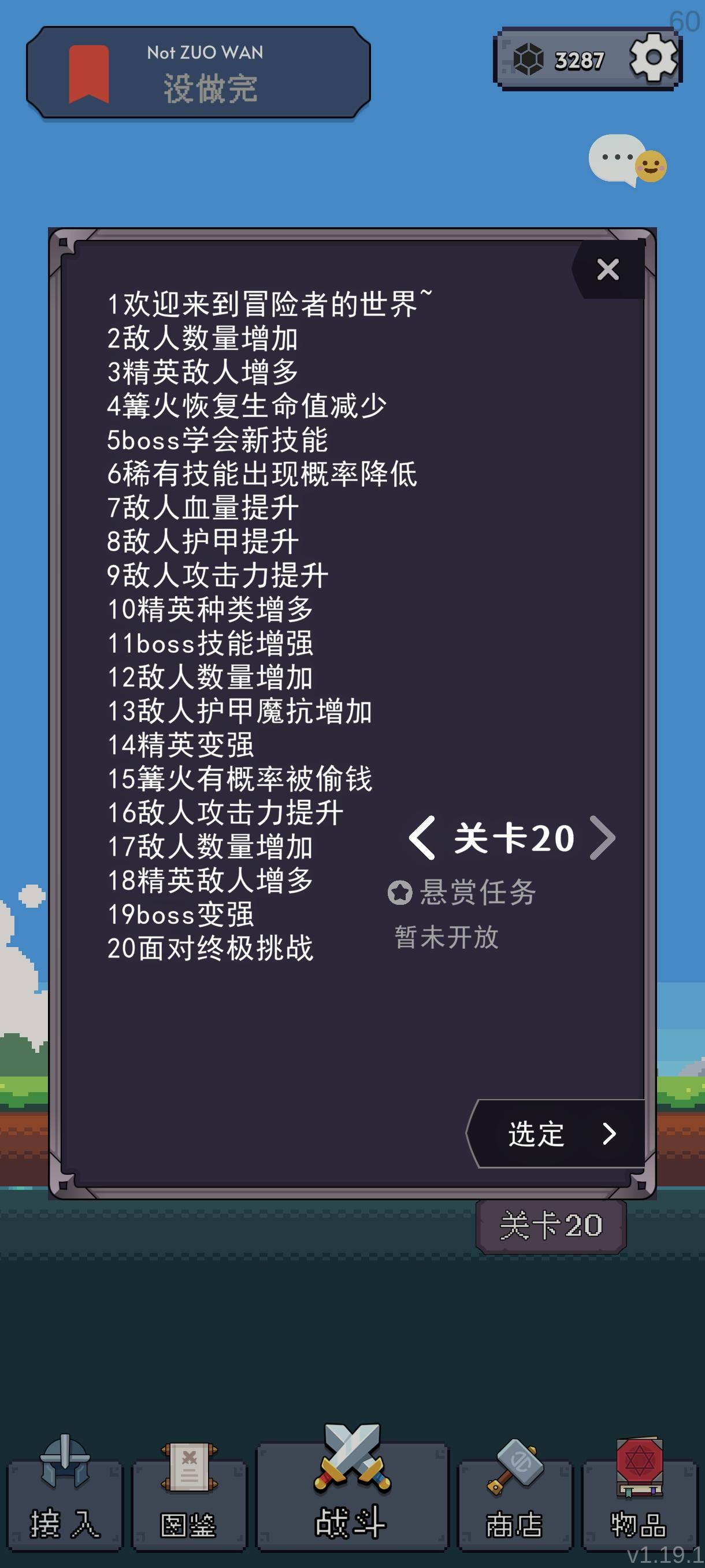Open the hammer icon above 商店
Image resolution: width=705 pixels, height=1568 pixels.
click(x=517, y=1468)
